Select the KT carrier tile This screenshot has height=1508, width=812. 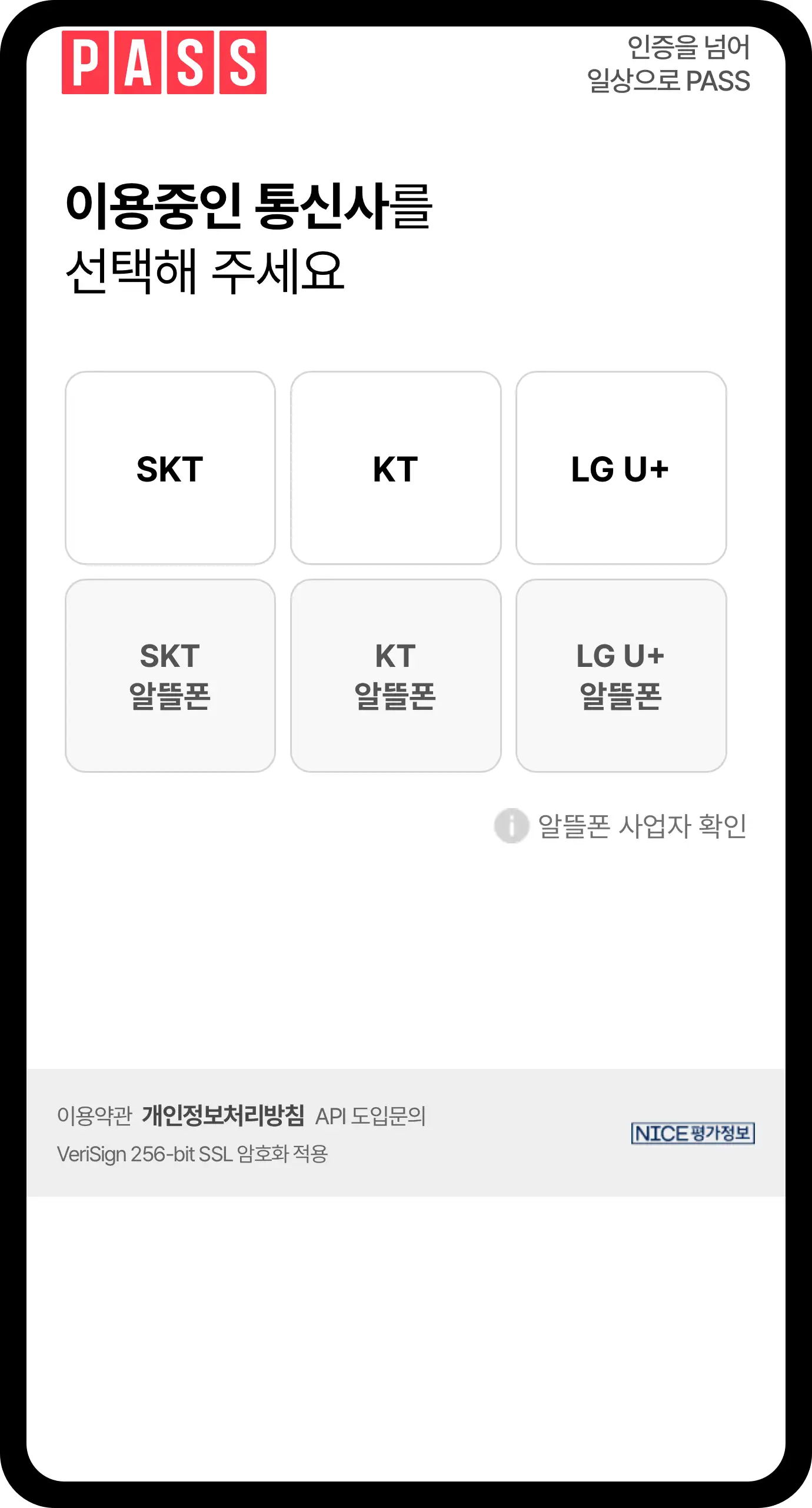[x=396, y=468]
